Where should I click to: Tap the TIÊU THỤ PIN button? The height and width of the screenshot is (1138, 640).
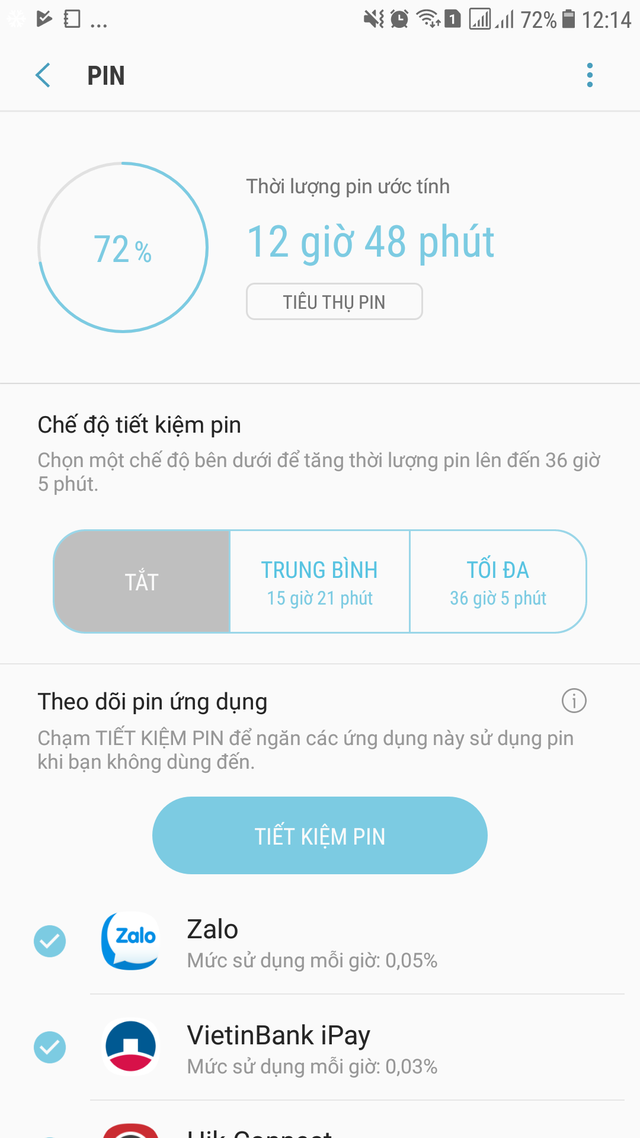click(334, 302)
